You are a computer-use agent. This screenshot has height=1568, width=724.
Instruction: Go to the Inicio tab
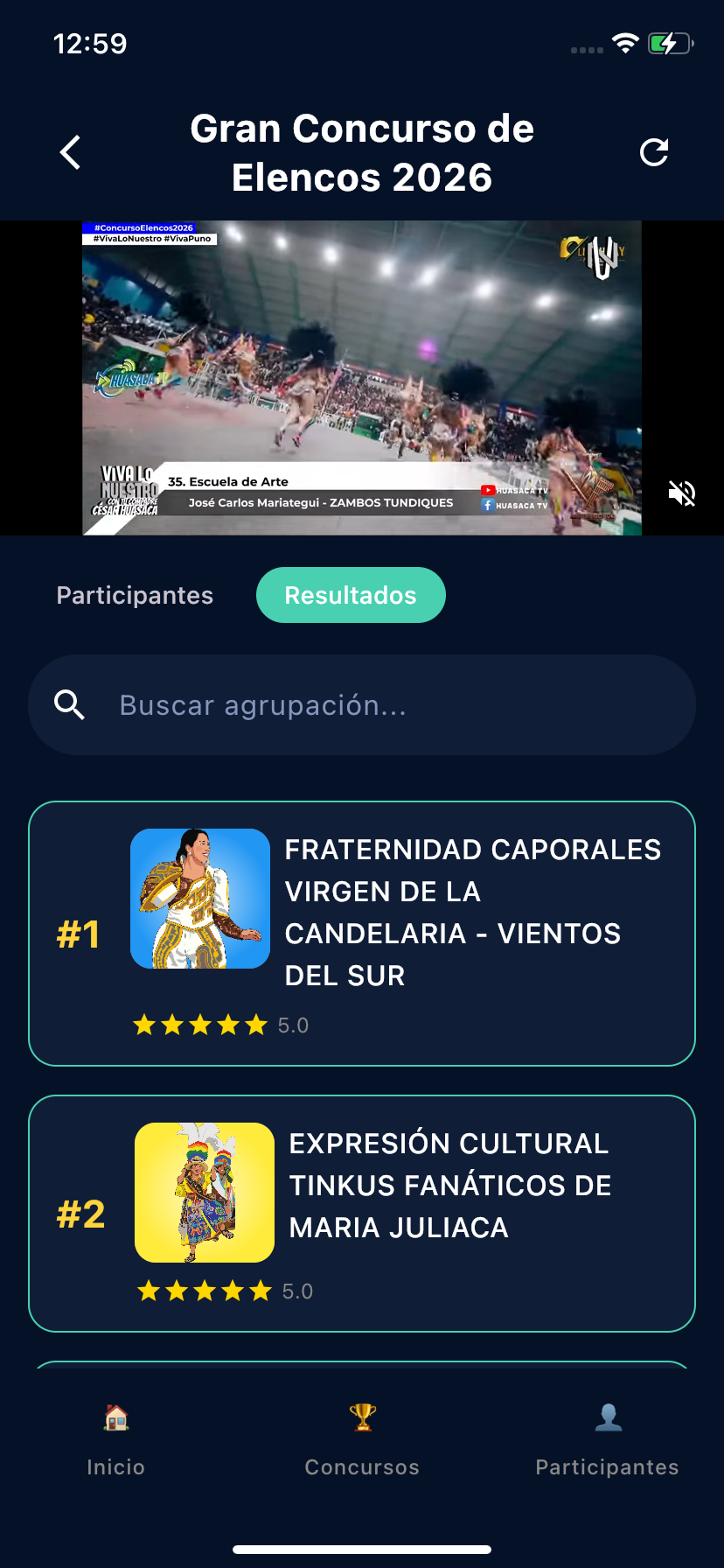point(116,1439)
